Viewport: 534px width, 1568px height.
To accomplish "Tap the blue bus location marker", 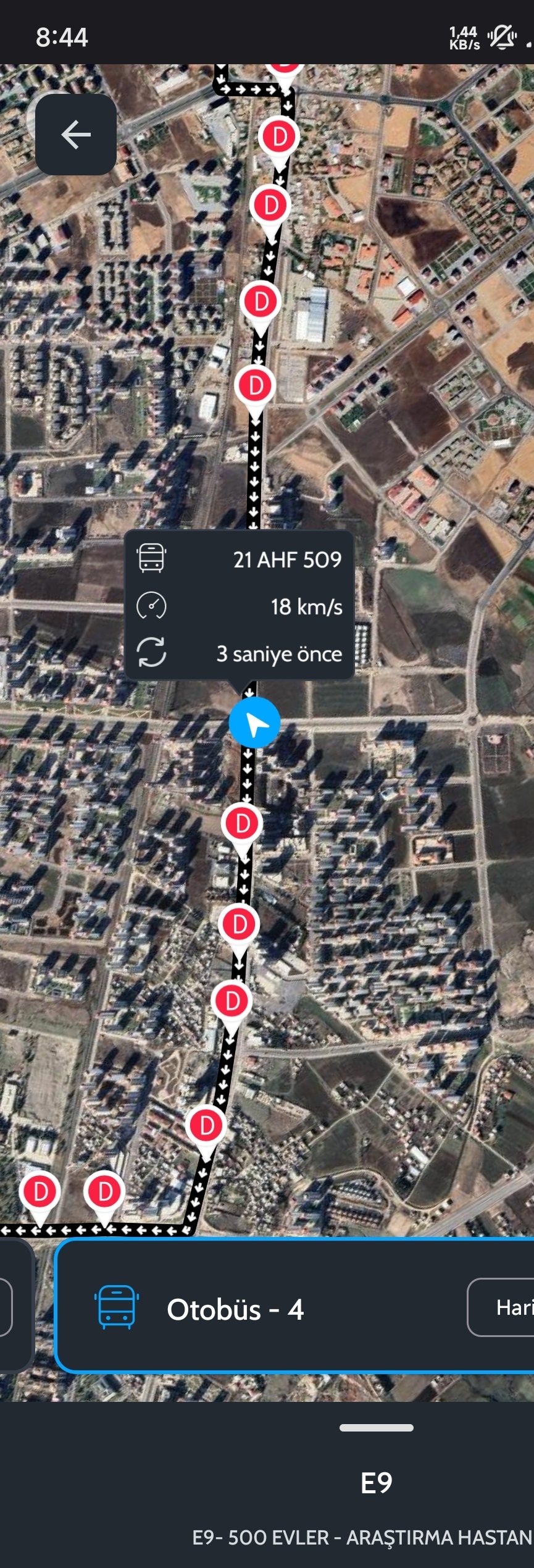I will [x=254, y=722].
